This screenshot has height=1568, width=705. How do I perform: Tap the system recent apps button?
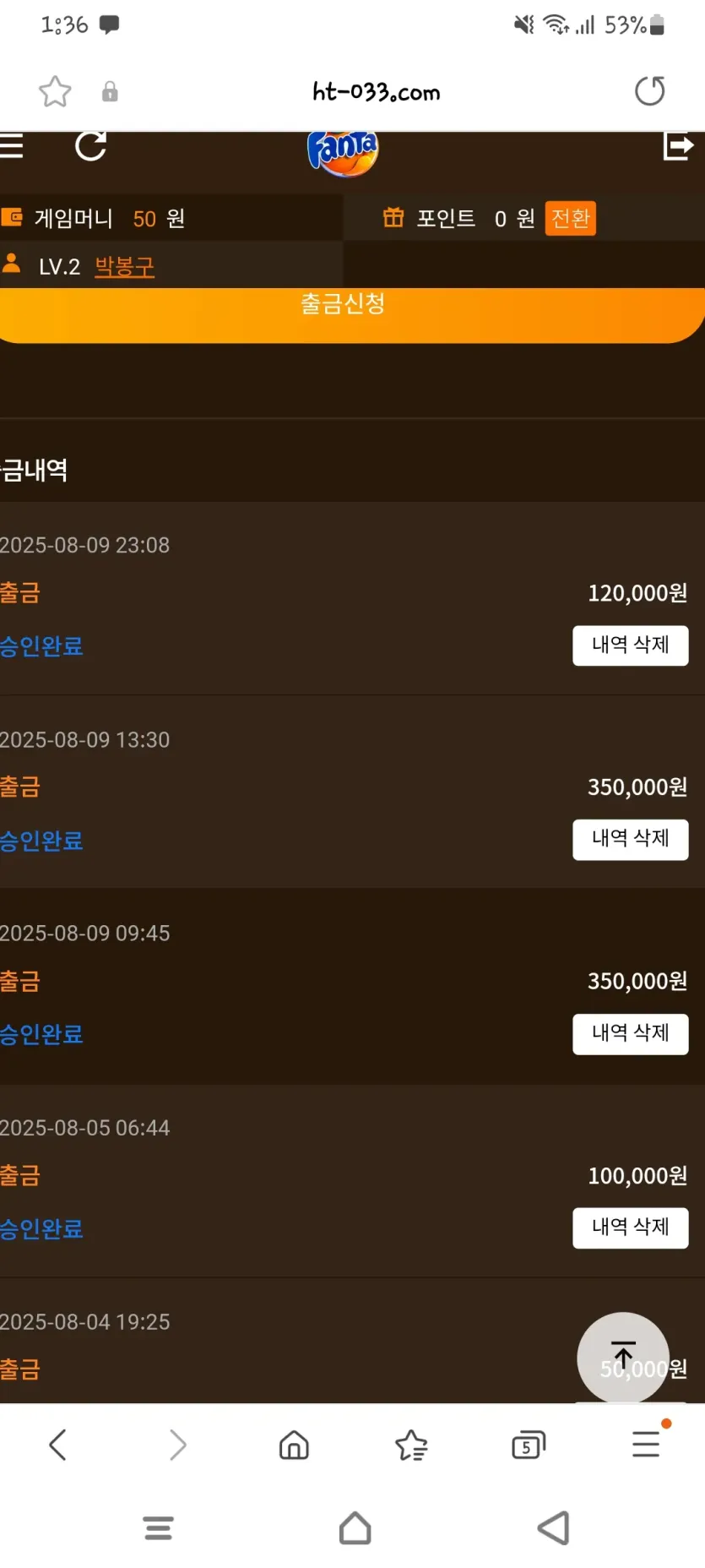pos(159,1528)
